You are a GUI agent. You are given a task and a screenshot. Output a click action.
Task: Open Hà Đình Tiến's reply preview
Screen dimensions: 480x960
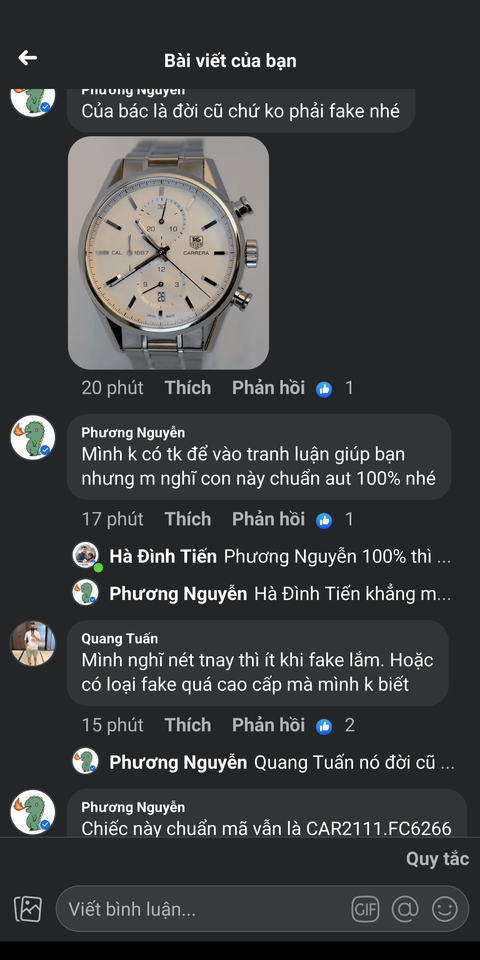(x=261, y=557)
